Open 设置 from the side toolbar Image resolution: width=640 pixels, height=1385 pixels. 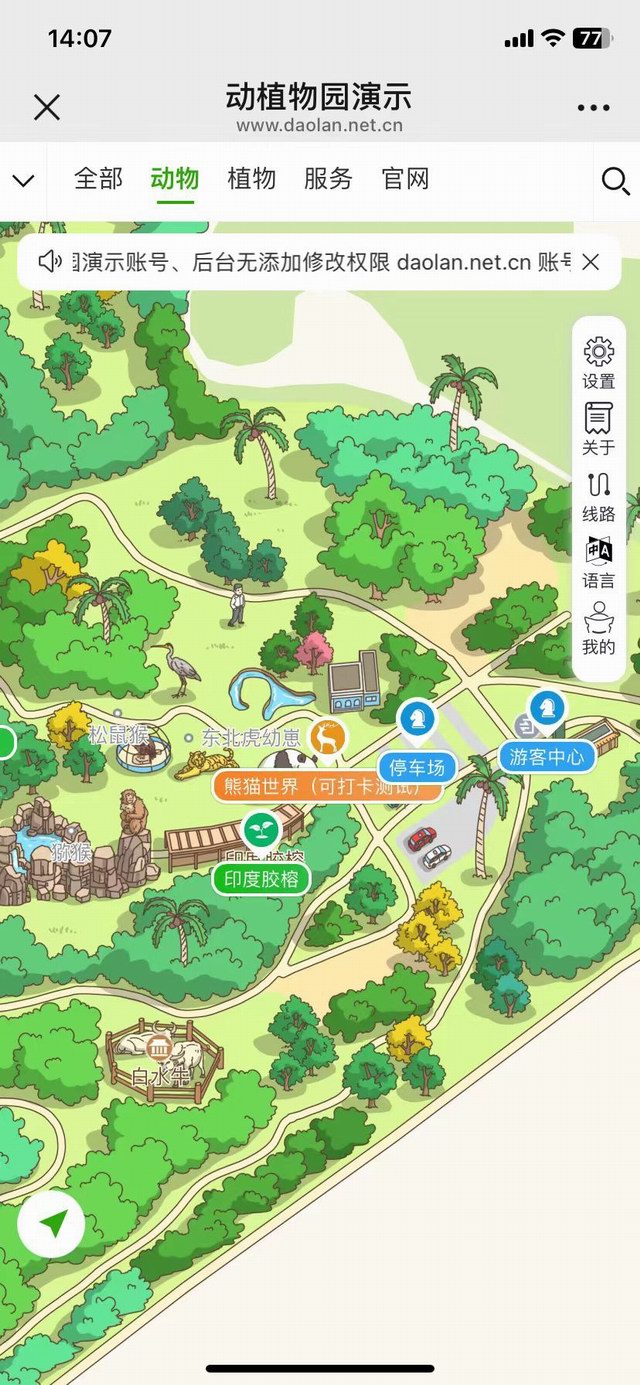point(599,362)
